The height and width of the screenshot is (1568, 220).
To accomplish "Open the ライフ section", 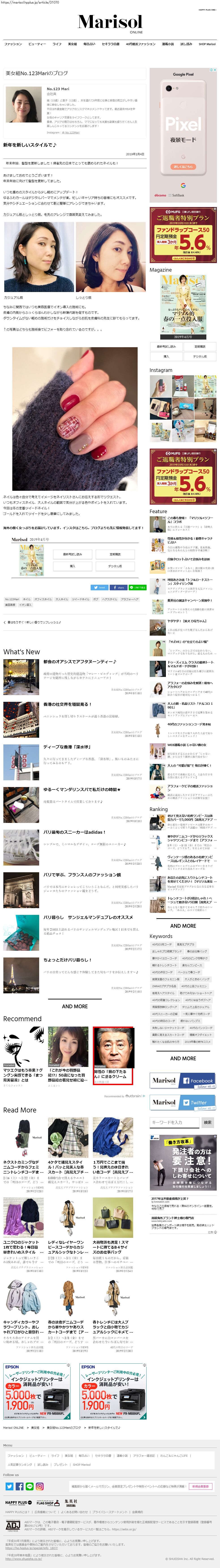I will coord(57,44).
